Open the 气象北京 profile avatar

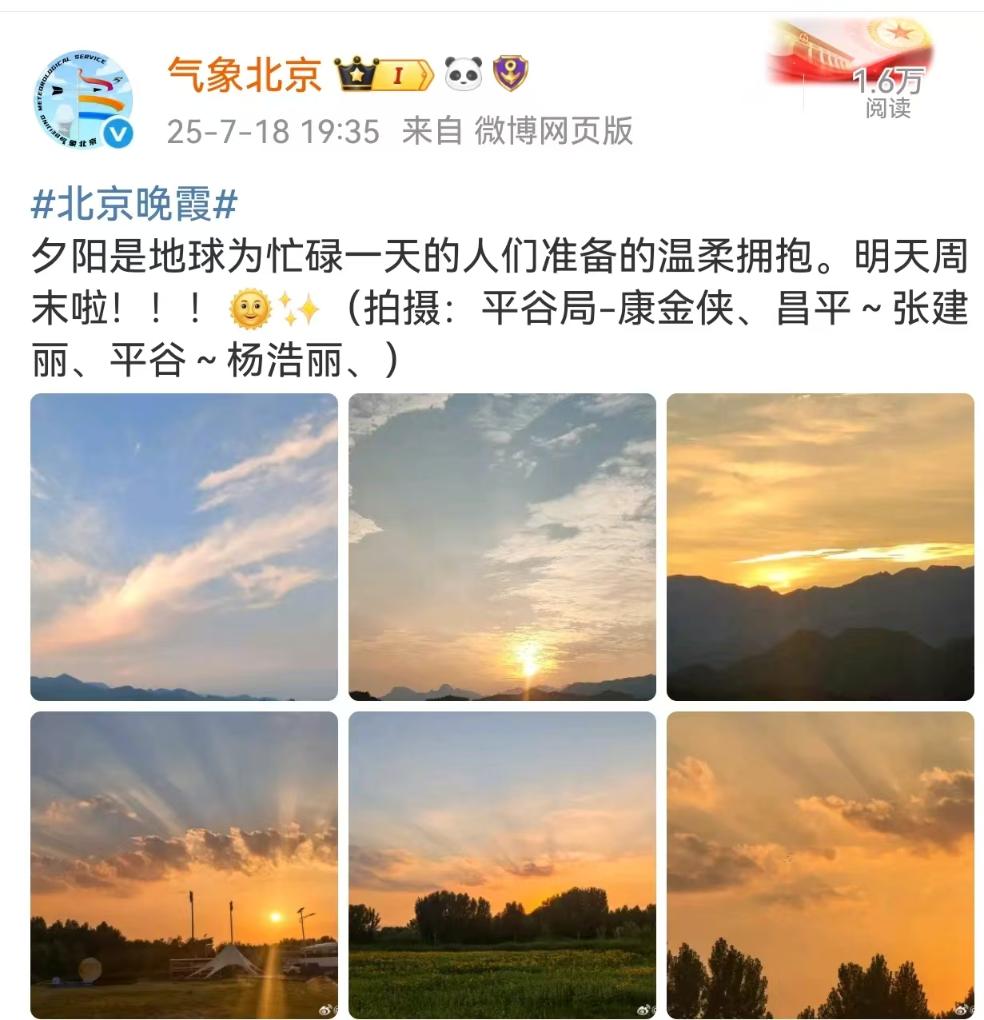pyautogui.click(x=82, y=100)
